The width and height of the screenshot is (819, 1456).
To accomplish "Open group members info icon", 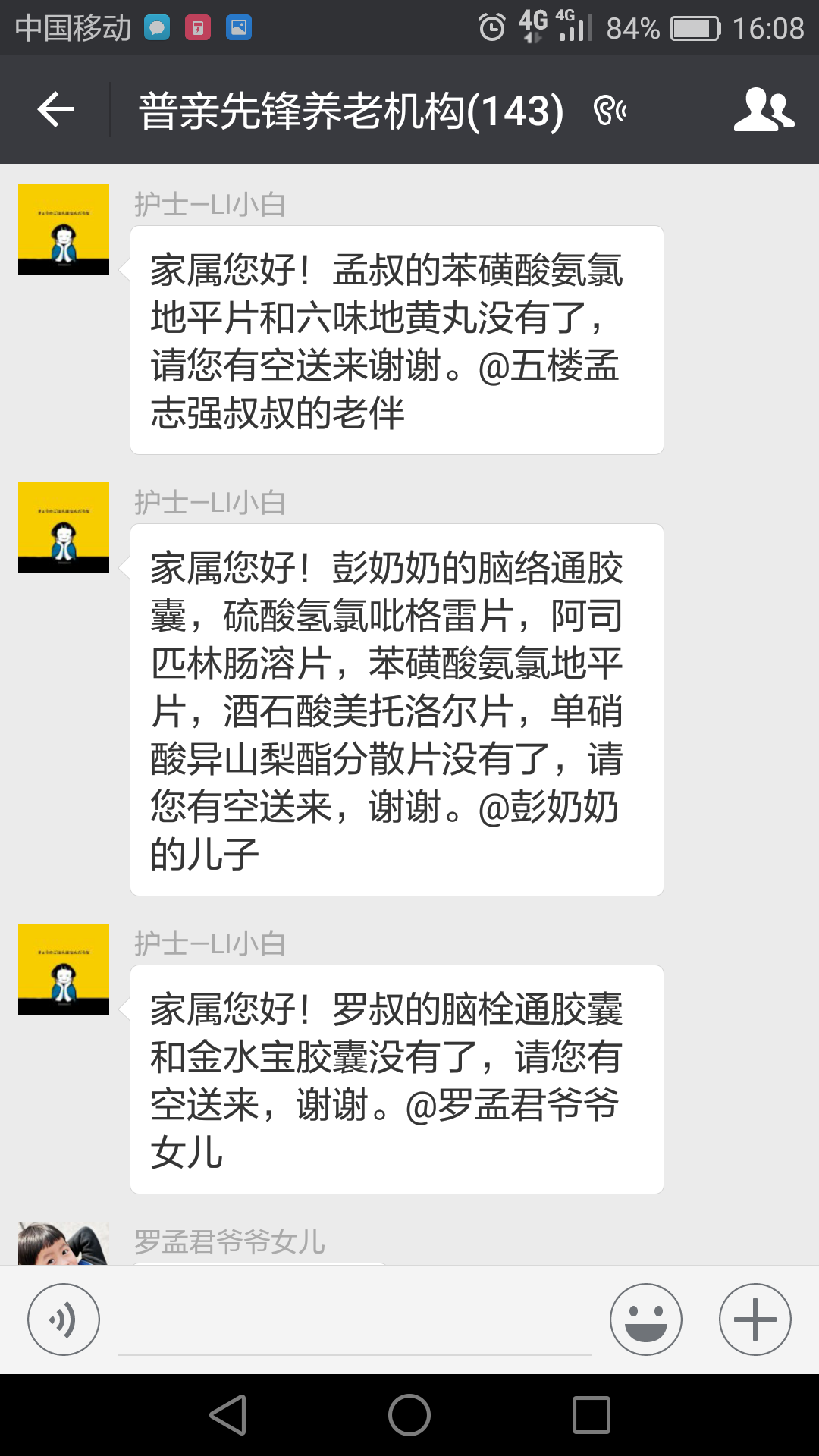I will 763,110.
